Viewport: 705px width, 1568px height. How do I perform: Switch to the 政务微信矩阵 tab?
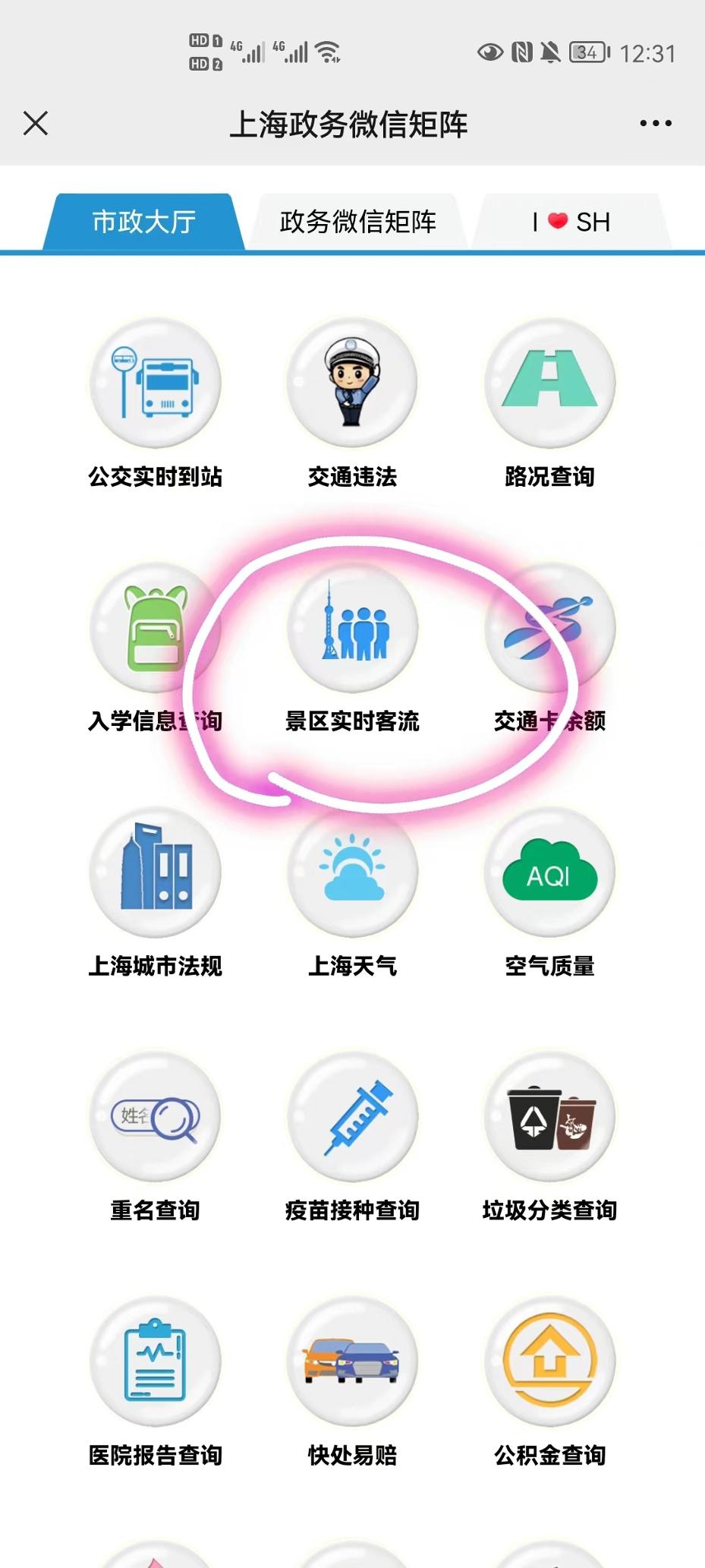point(357,222)
